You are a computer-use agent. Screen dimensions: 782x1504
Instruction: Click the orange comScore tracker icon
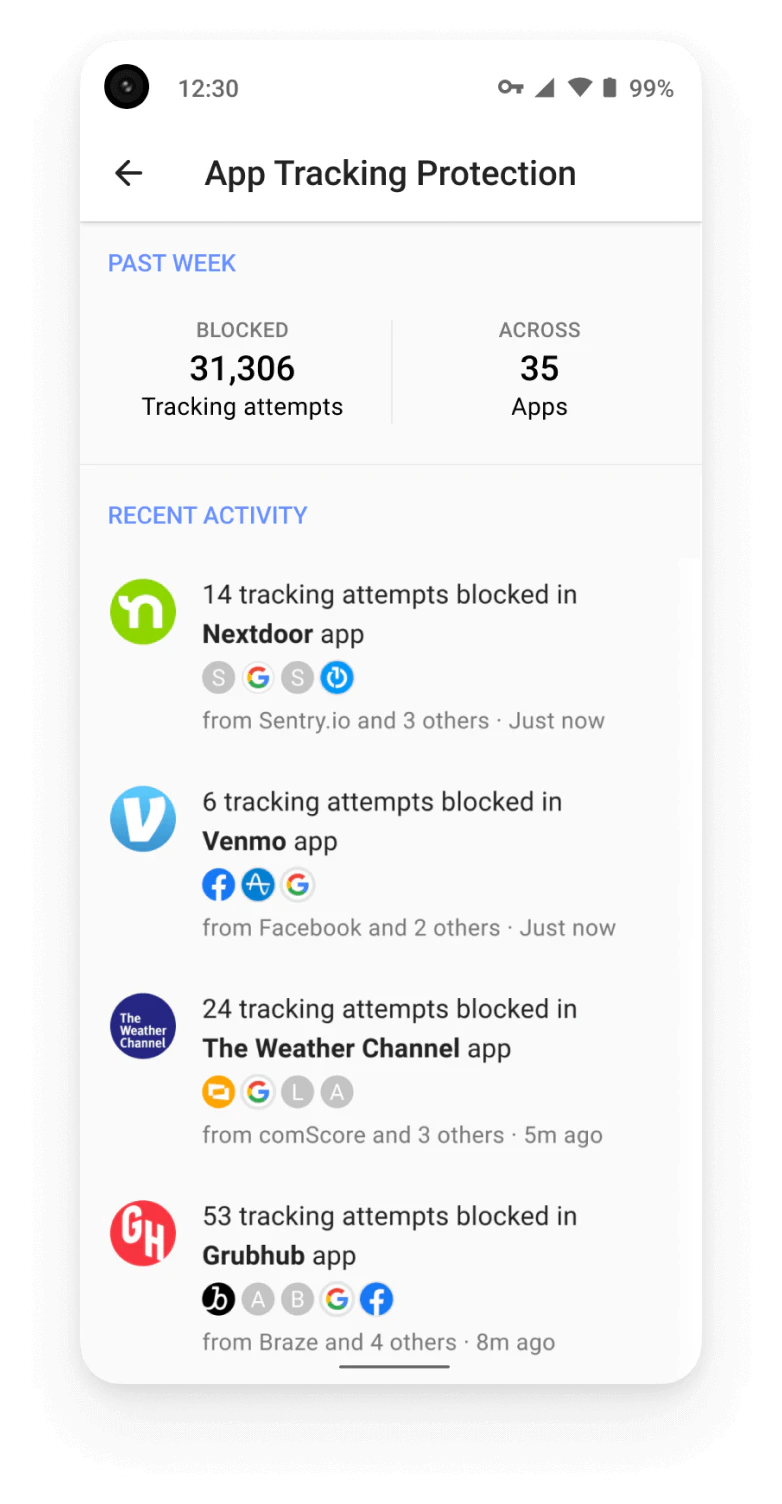tap(218, 1092)
